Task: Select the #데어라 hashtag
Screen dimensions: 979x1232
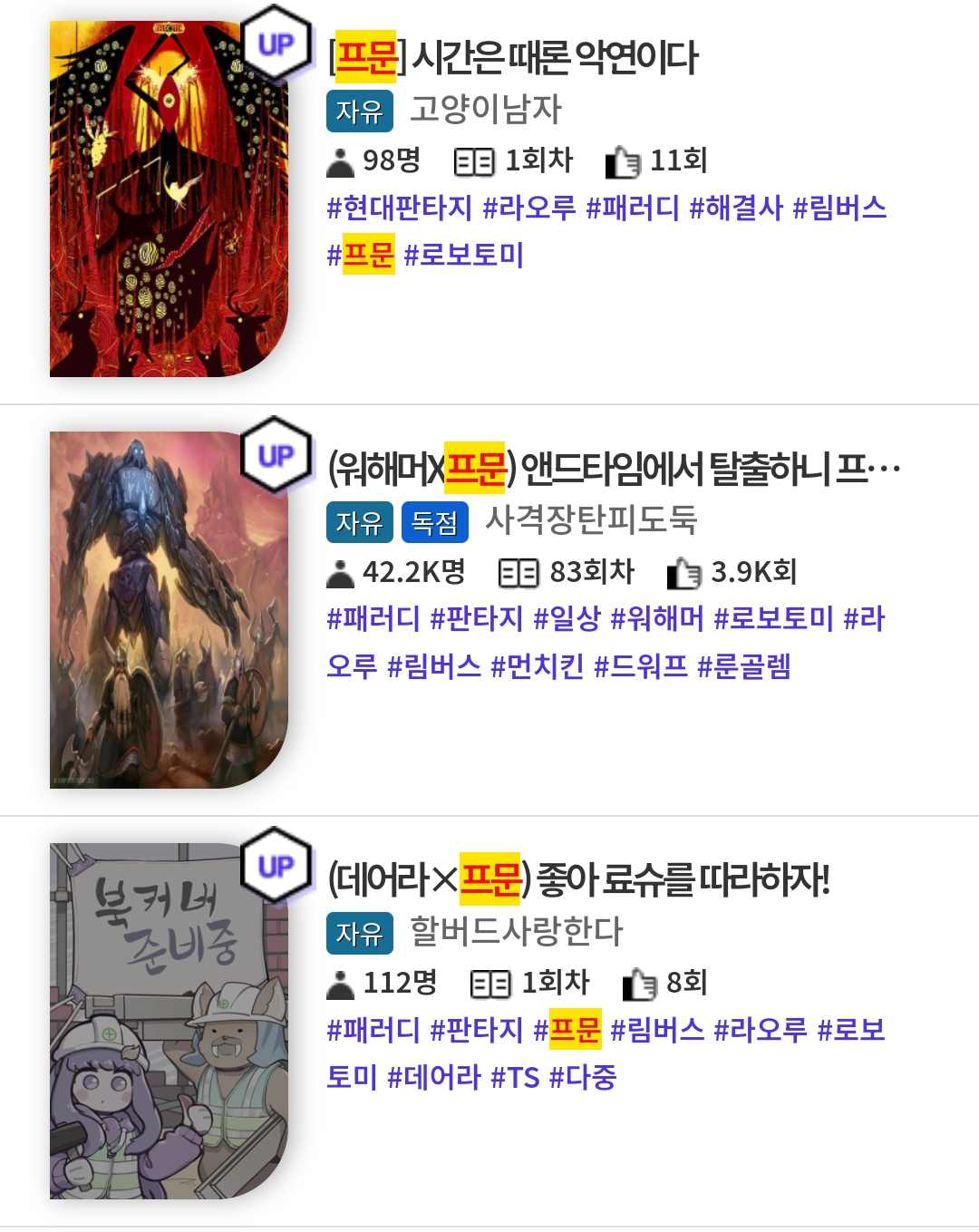Action: point(433,1077)
